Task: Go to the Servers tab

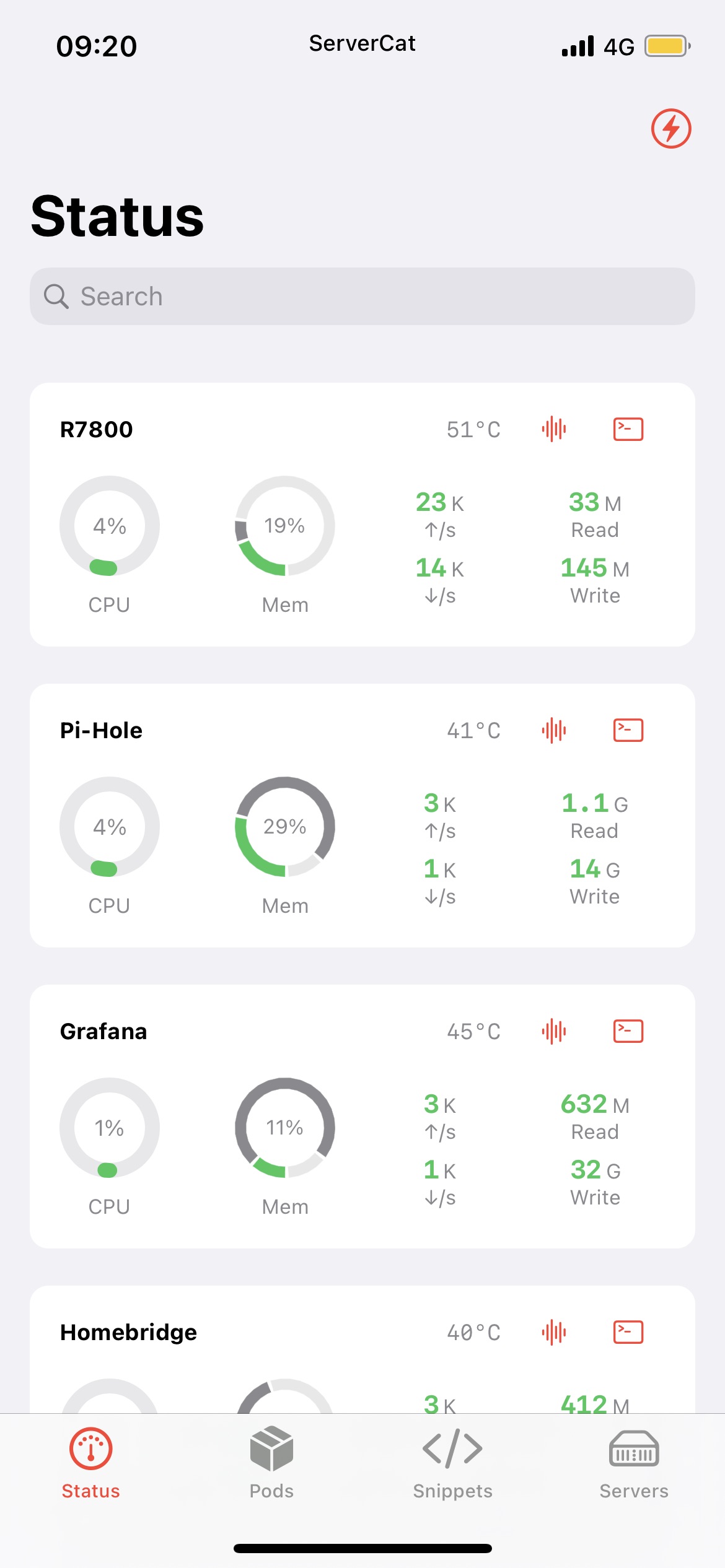Action: pyautogui.click(x=634, y=1464)
